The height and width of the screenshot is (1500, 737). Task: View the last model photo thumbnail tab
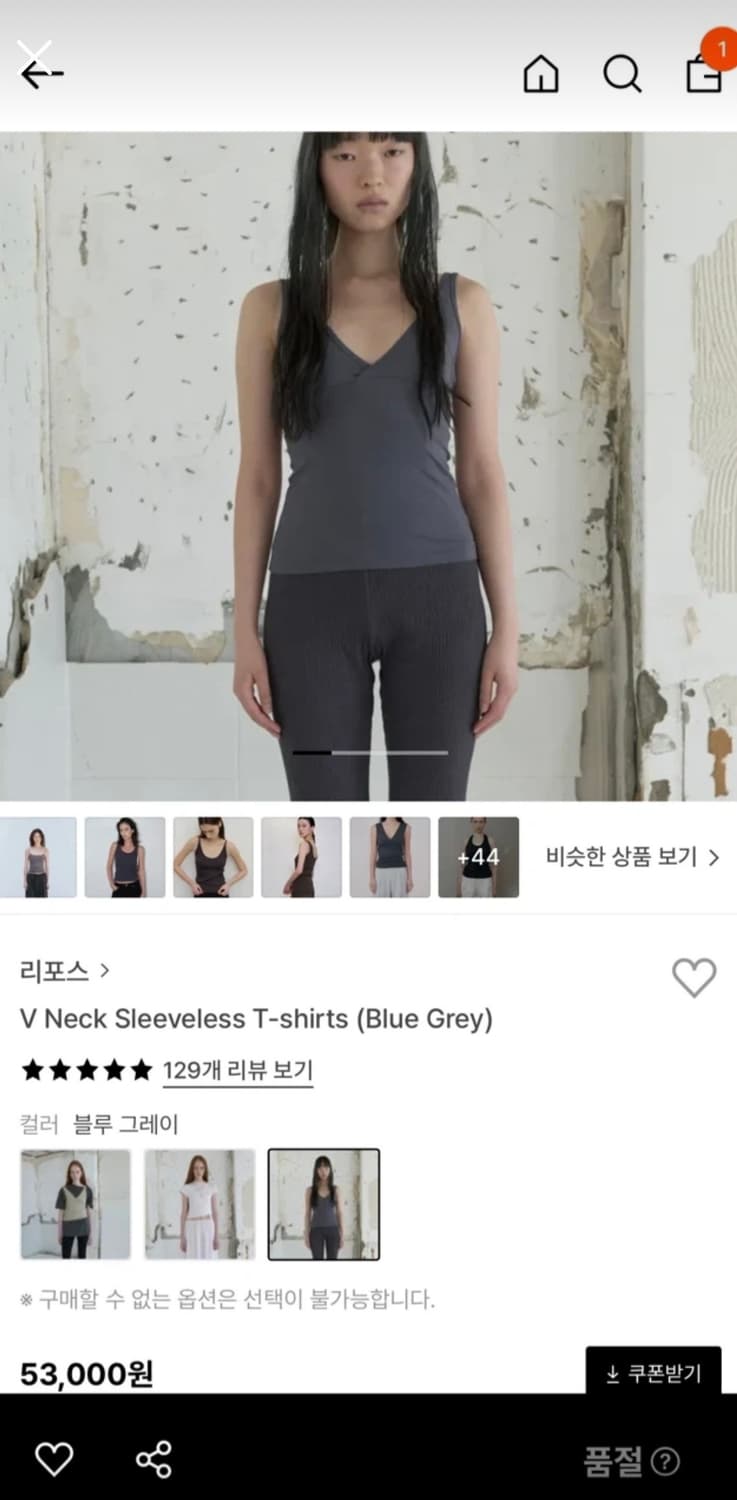click(x=390, y=857)
